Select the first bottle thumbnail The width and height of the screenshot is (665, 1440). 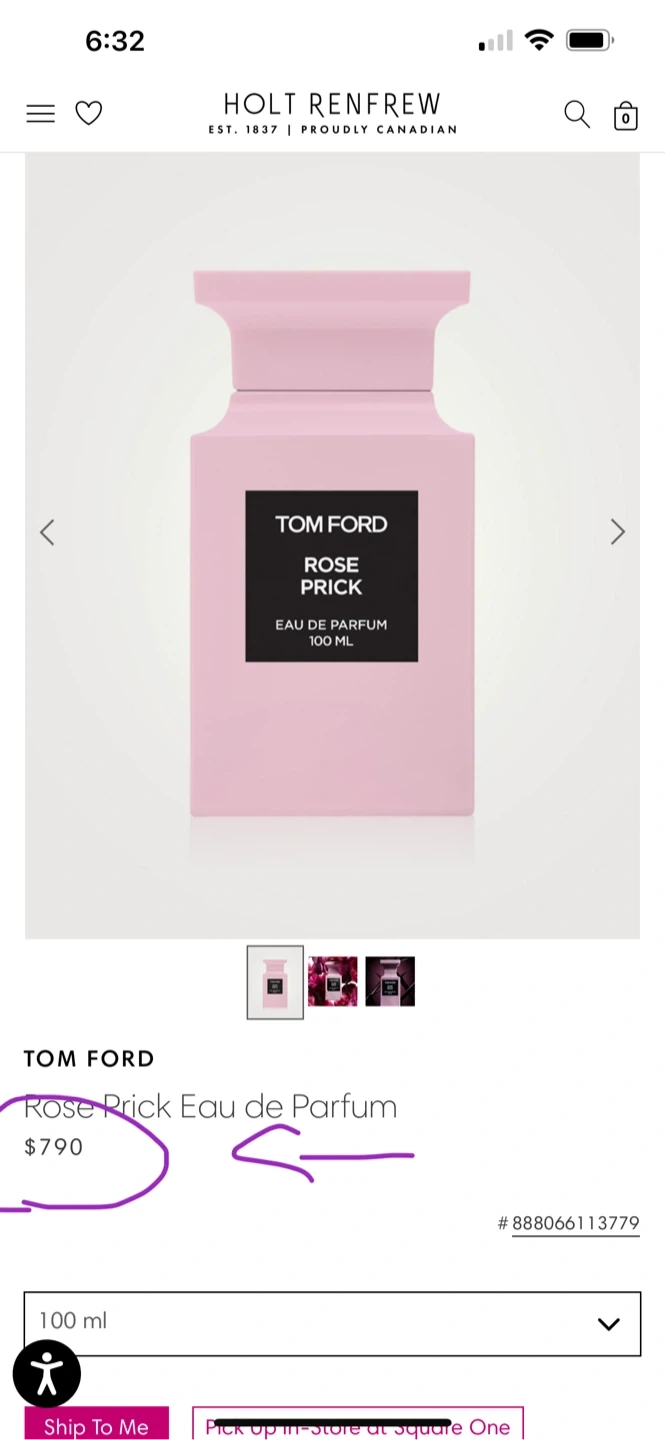point(275,982)
